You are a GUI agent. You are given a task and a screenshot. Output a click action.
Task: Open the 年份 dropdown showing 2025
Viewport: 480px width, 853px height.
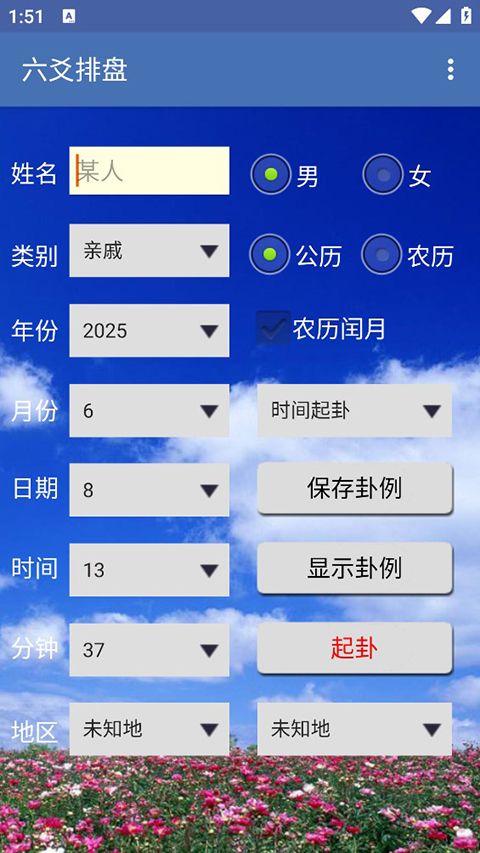tap(149, 331)
